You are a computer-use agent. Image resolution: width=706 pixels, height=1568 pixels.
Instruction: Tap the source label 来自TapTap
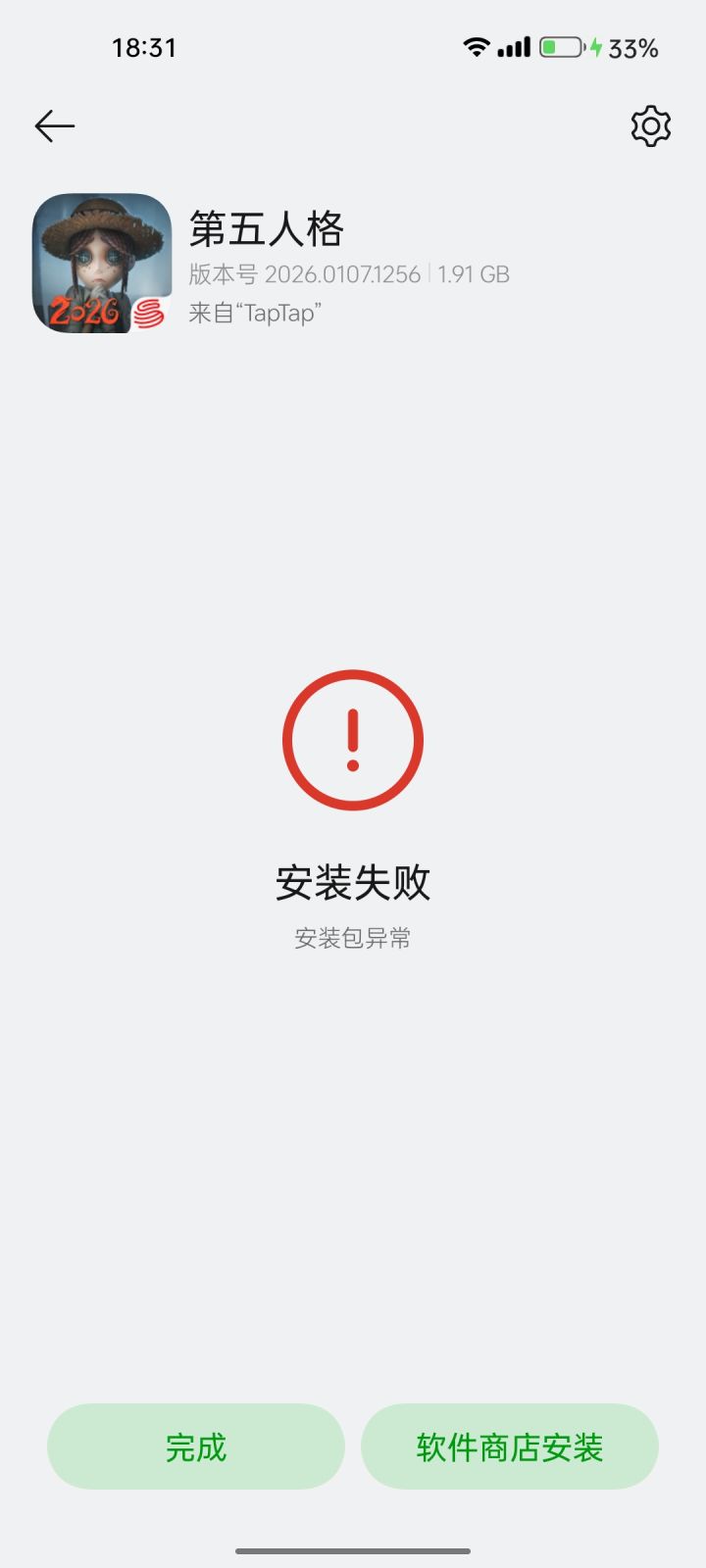(x=257, y=312)
